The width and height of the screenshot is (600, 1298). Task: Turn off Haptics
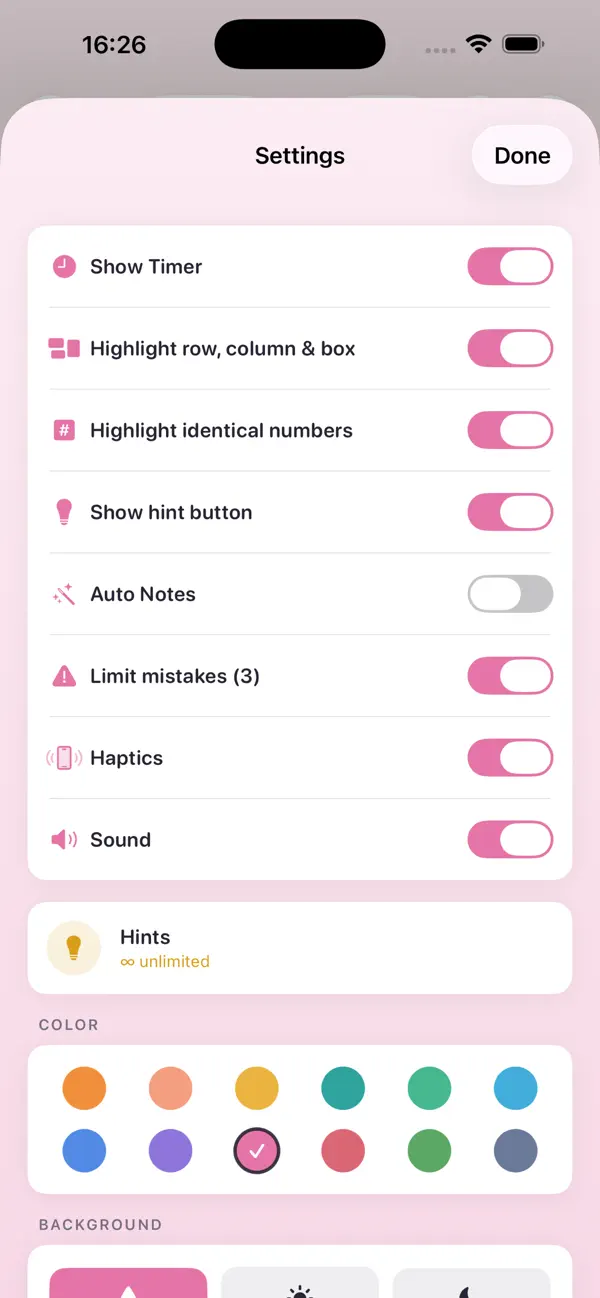tap(510, 758)
